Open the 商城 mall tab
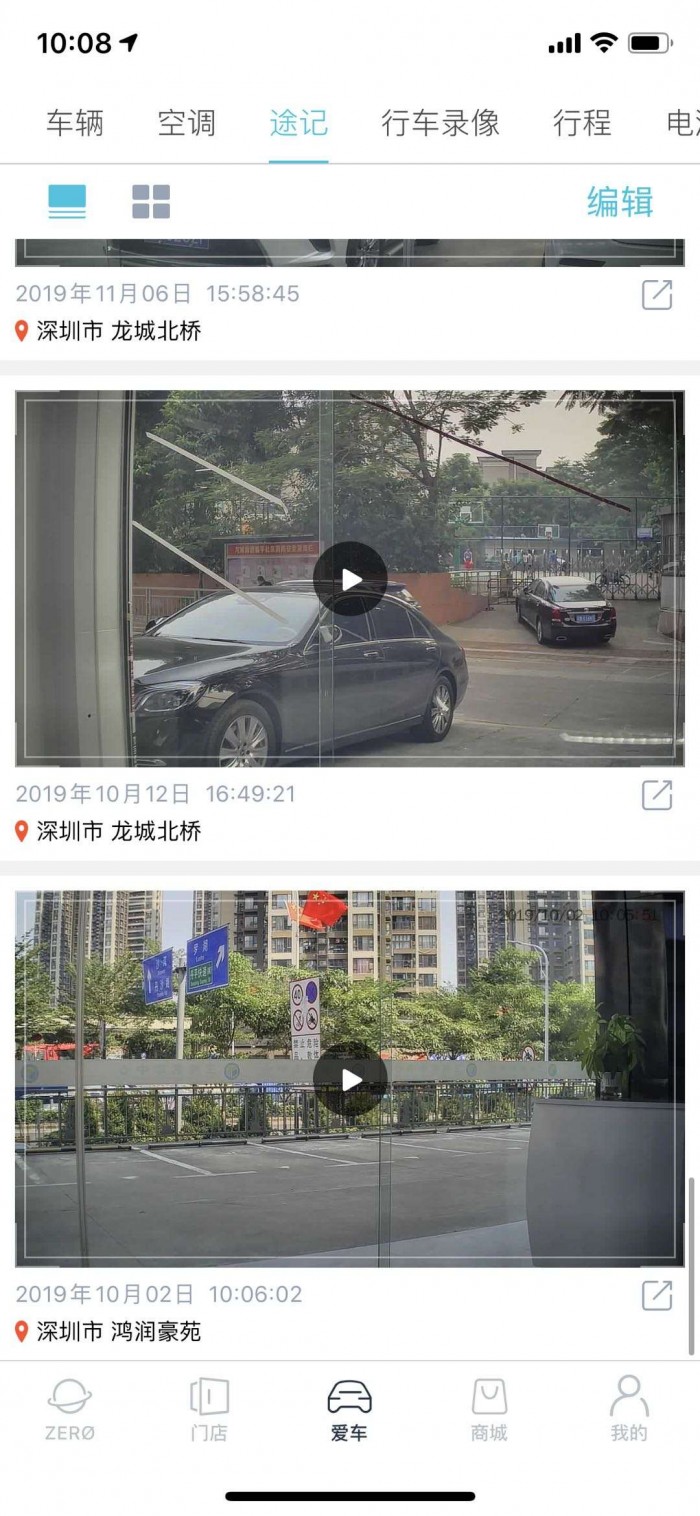700x1516 pixels. click(489, 1410)
